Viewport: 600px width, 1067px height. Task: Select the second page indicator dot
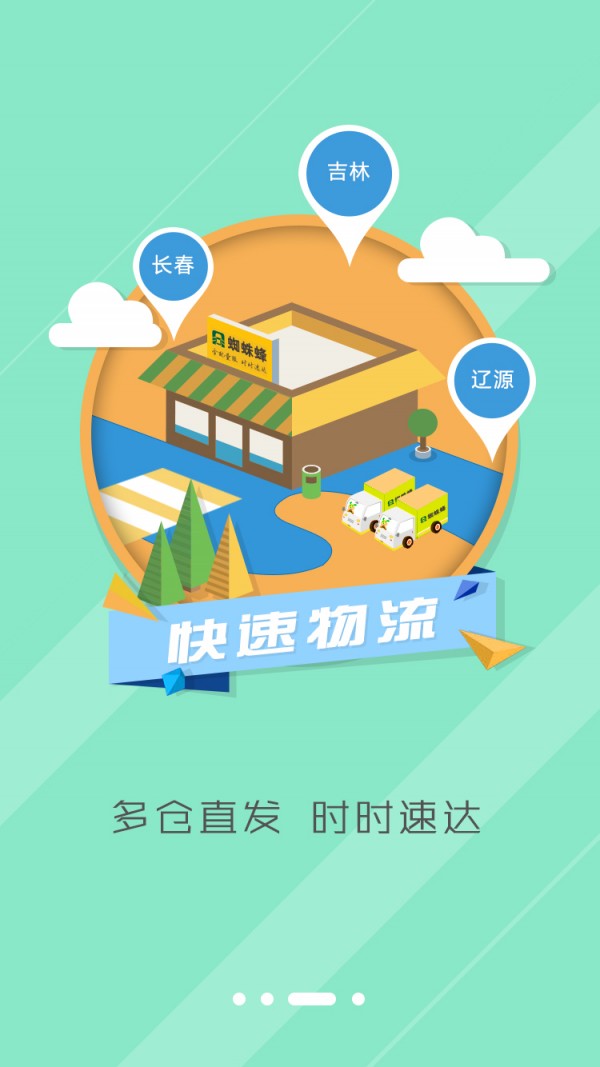[267, 998]
